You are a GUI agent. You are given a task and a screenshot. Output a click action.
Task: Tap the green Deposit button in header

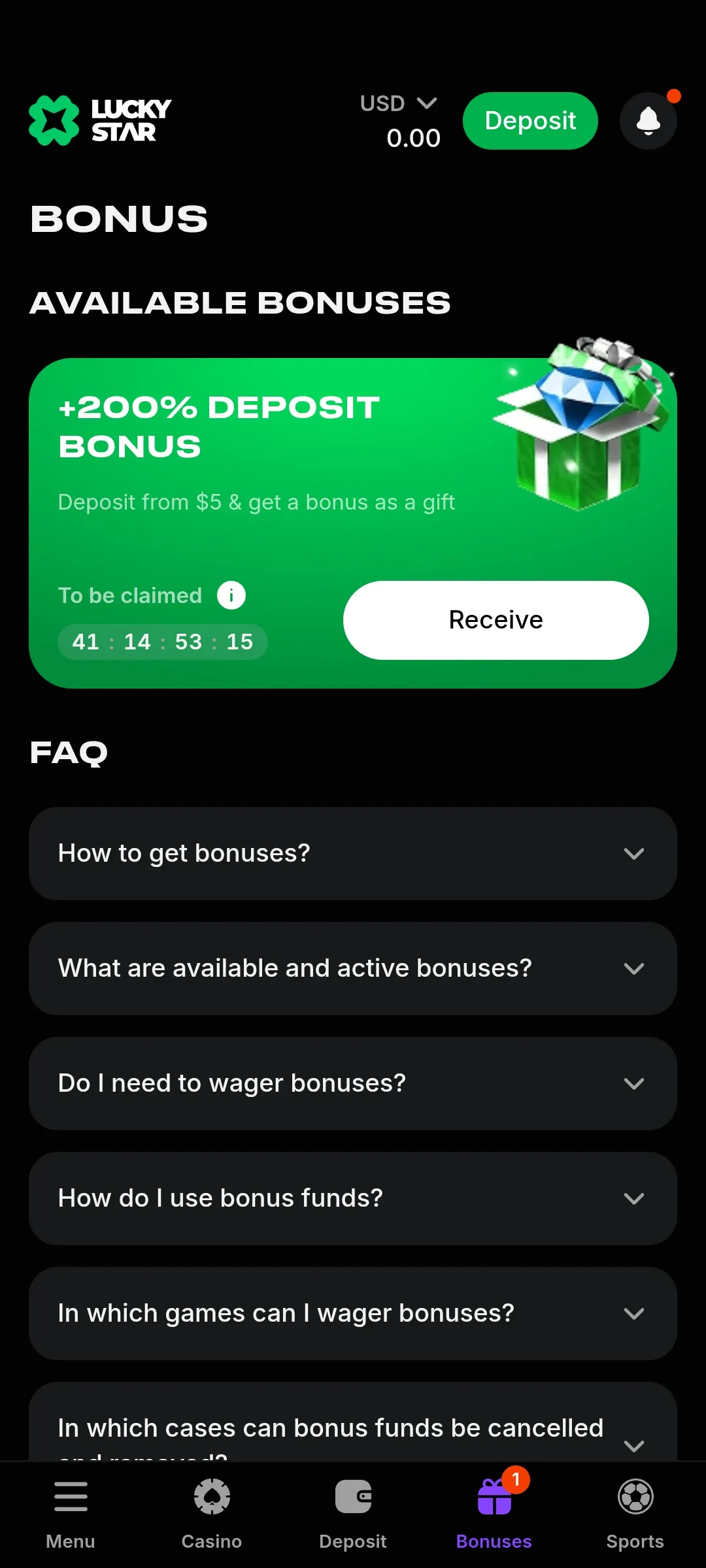(530, 121)
